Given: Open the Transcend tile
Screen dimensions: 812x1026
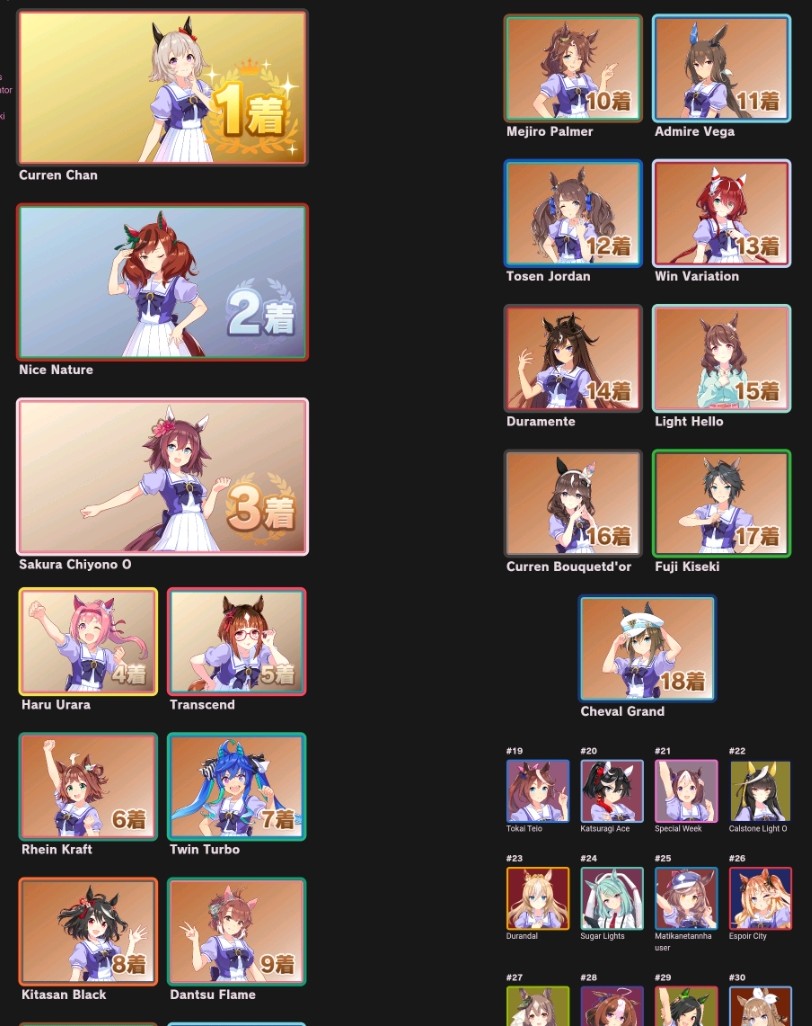Looking at the screenshot, I should (x=237, y=641).
